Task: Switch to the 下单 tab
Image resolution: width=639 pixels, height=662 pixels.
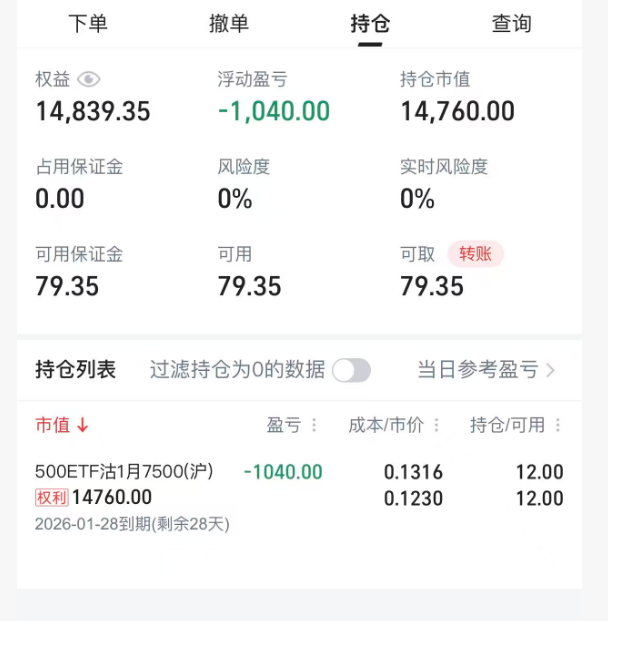Action: pos(88,24)
